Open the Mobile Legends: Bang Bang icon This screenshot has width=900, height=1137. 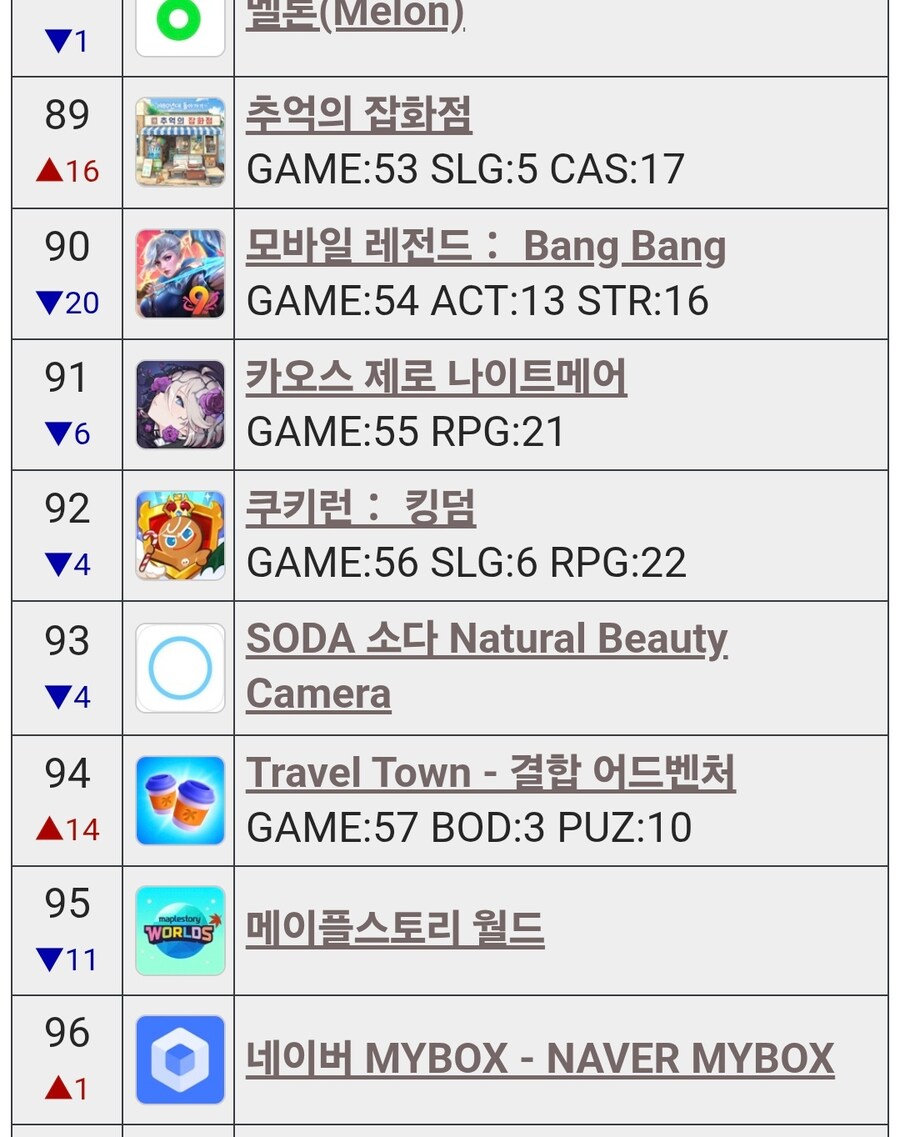click(178, 271)
